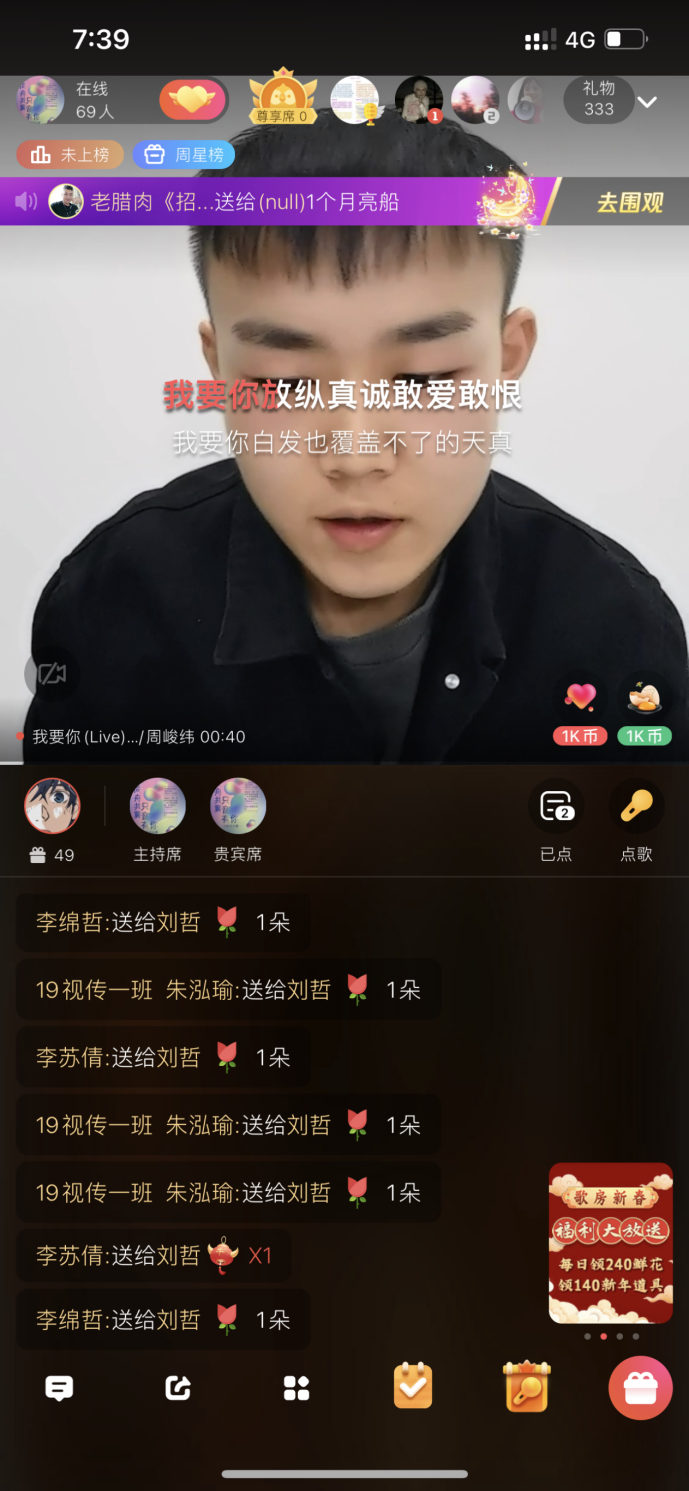Toggle the camera-off icon on video
The width and height of the screenshot is (689, 1491).
[x=51, y=675]
